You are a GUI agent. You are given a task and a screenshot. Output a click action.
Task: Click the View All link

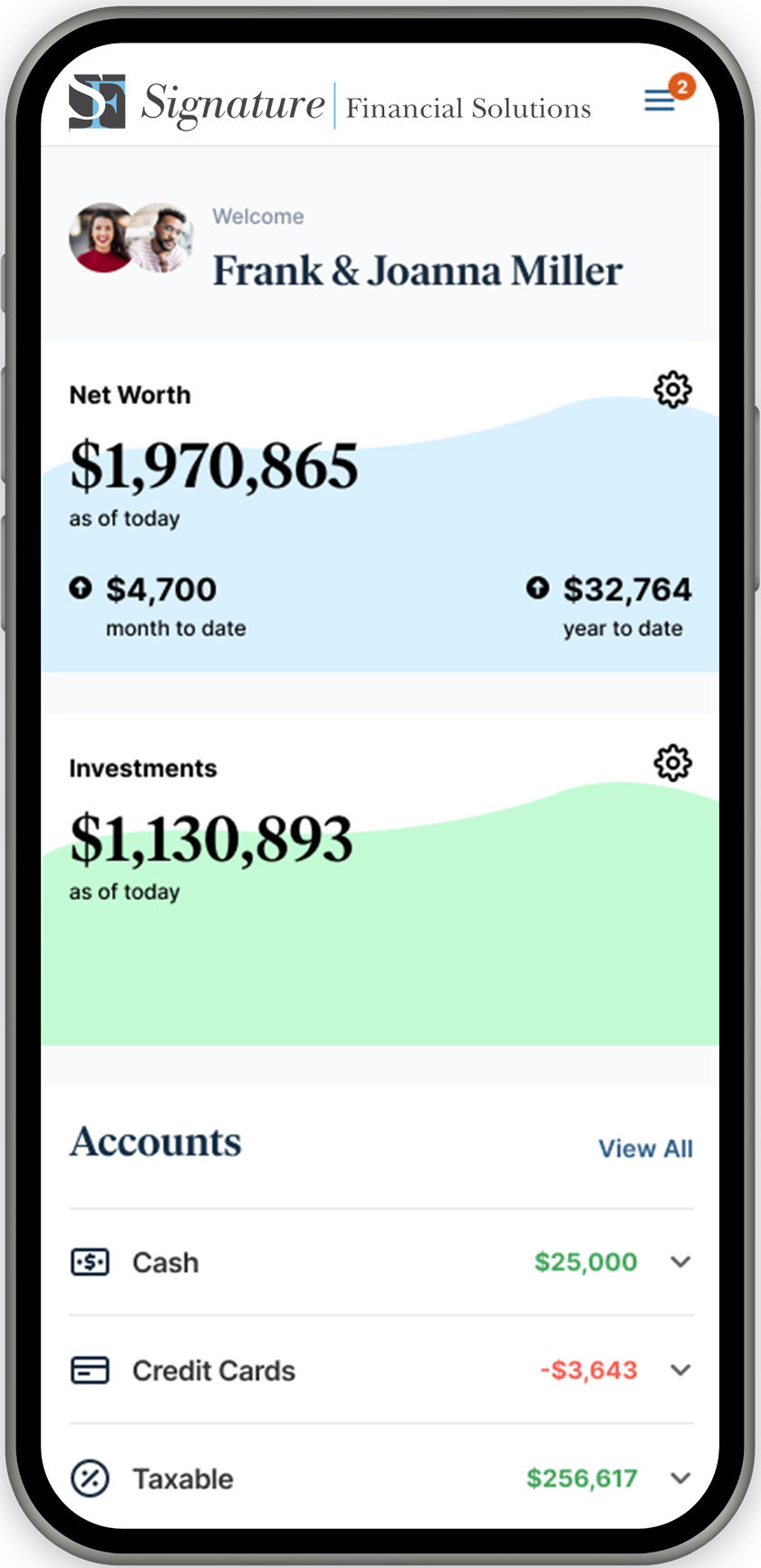[646, 1148]
